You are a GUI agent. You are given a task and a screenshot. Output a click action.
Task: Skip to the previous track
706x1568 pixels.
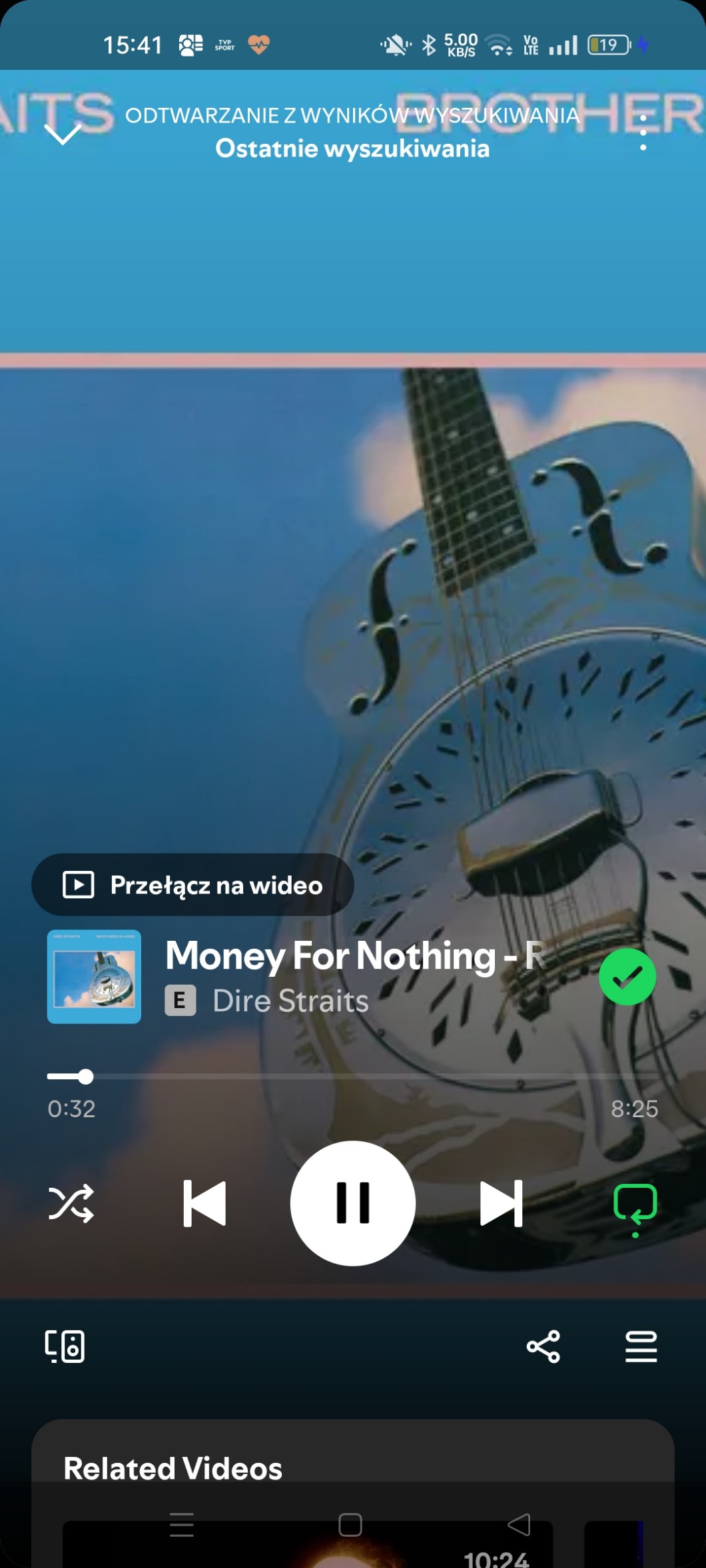(204, 1203)
